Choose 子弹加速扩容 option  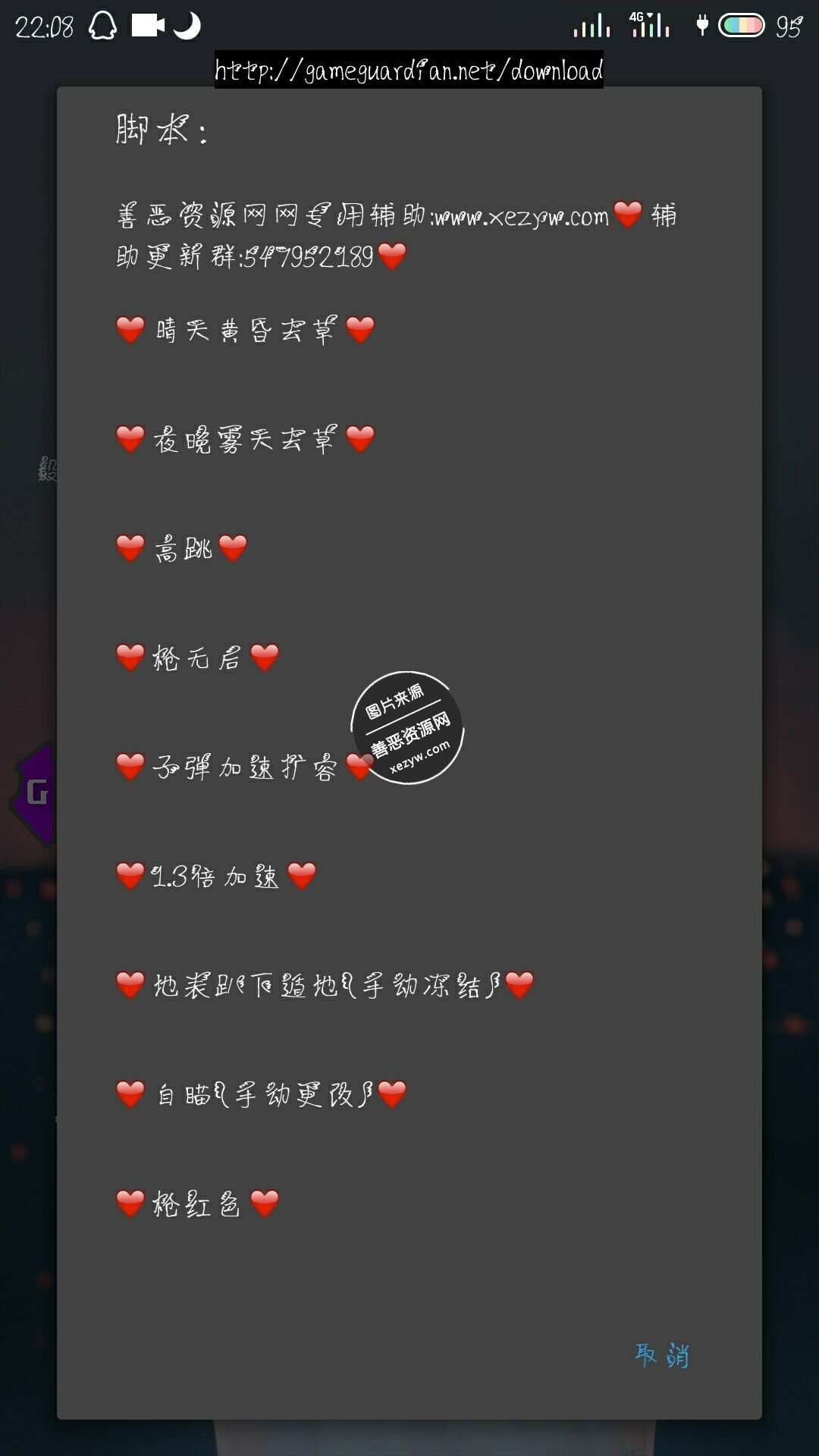[x=243, y=767]
